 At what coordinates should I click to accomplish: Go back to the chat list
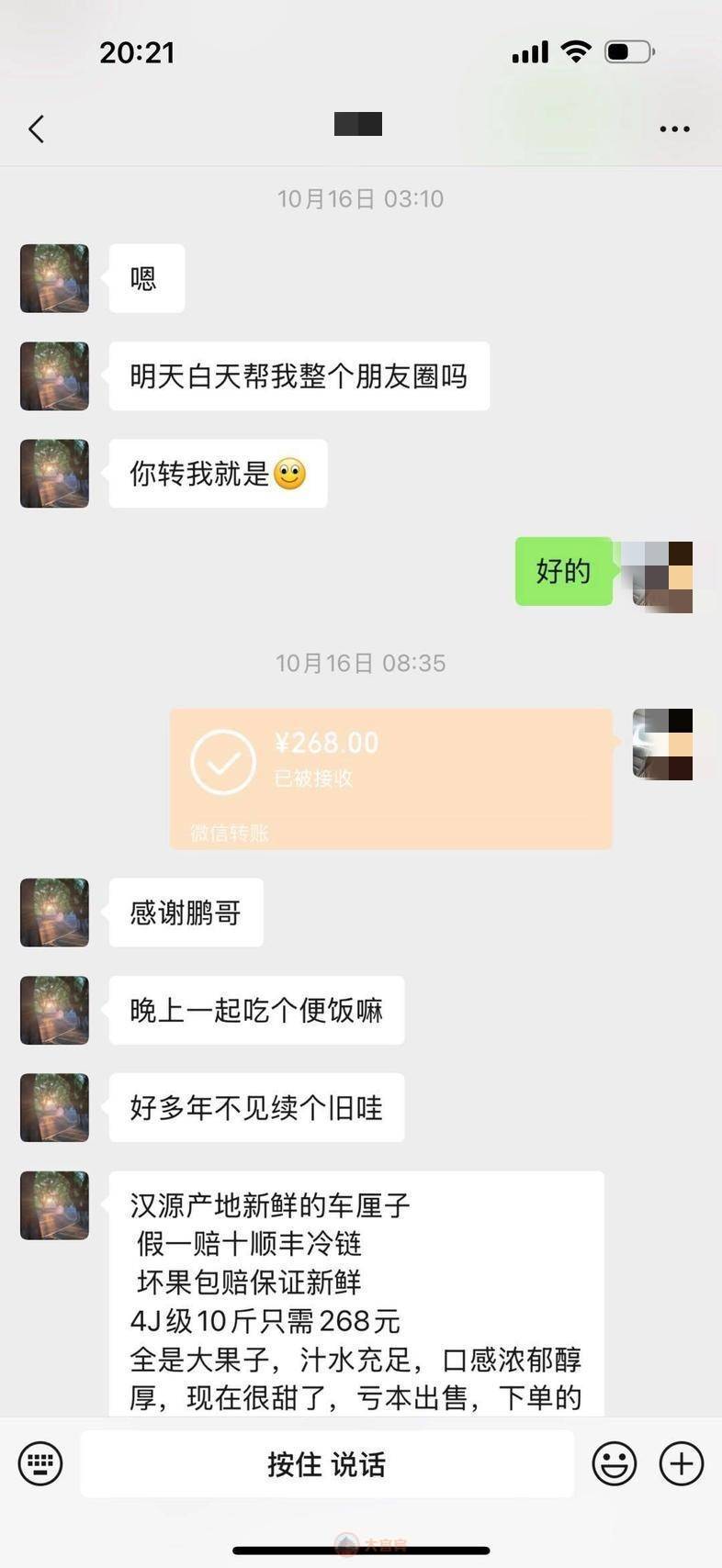(x=37, y=129)
